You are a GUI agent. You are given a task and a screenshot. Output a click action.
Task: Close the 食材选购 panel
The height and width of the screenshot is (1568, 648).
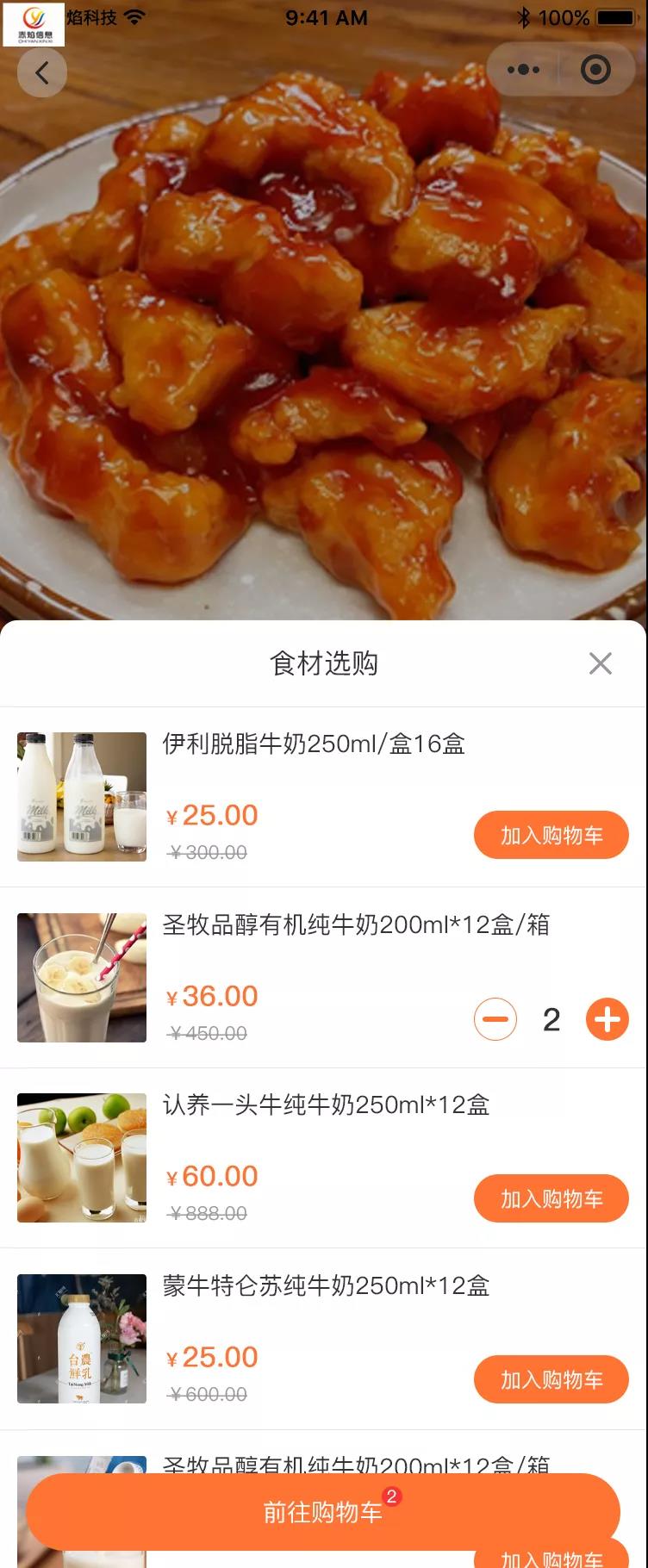pyautogui.click(x=600, y=663)
